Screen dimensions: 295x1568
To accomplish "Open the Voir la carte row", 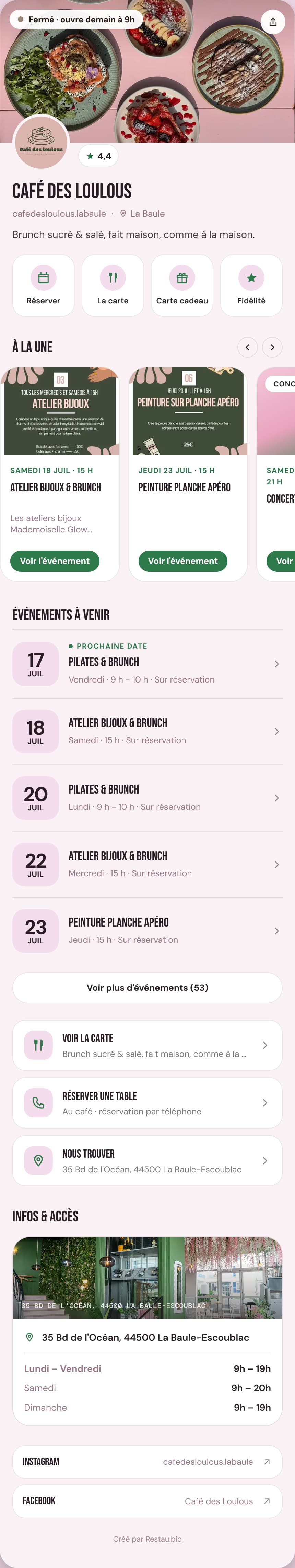I will coord(147,1045).
